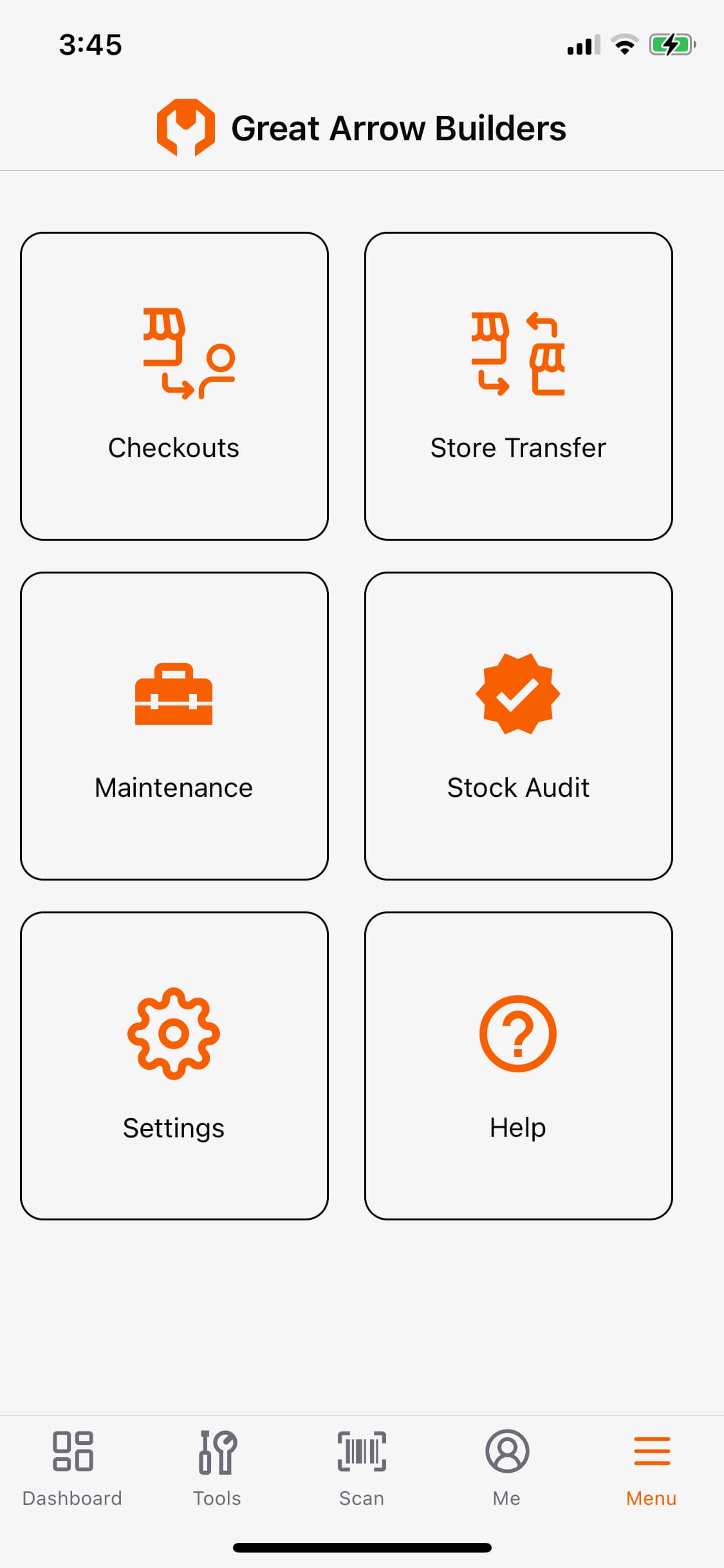Image resolution: width=724 pixels, height=1568 pixels.
Task: Select the Checkouts card
Action: (x=174, y=386)
